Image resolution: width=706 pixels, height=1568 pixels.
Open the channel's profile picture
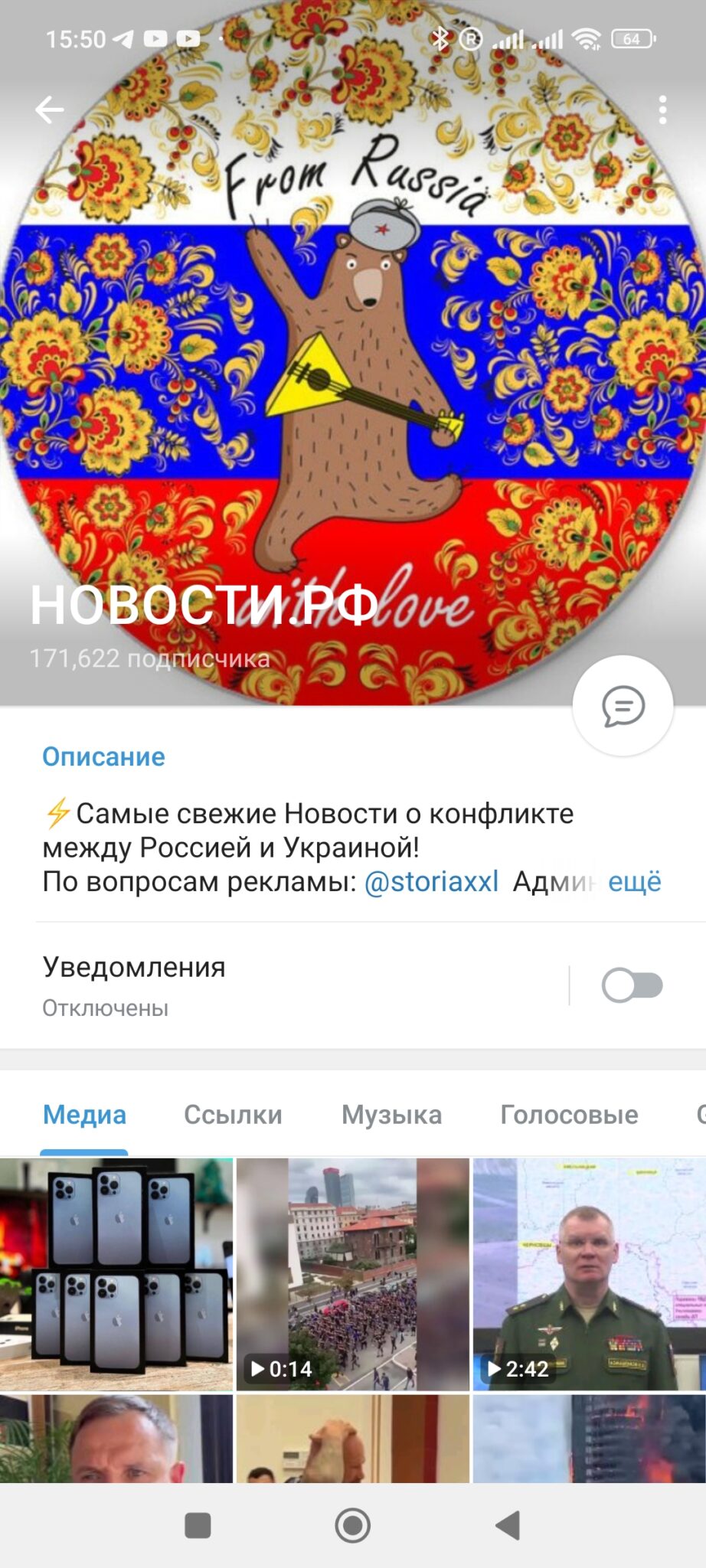click(353, 352)
